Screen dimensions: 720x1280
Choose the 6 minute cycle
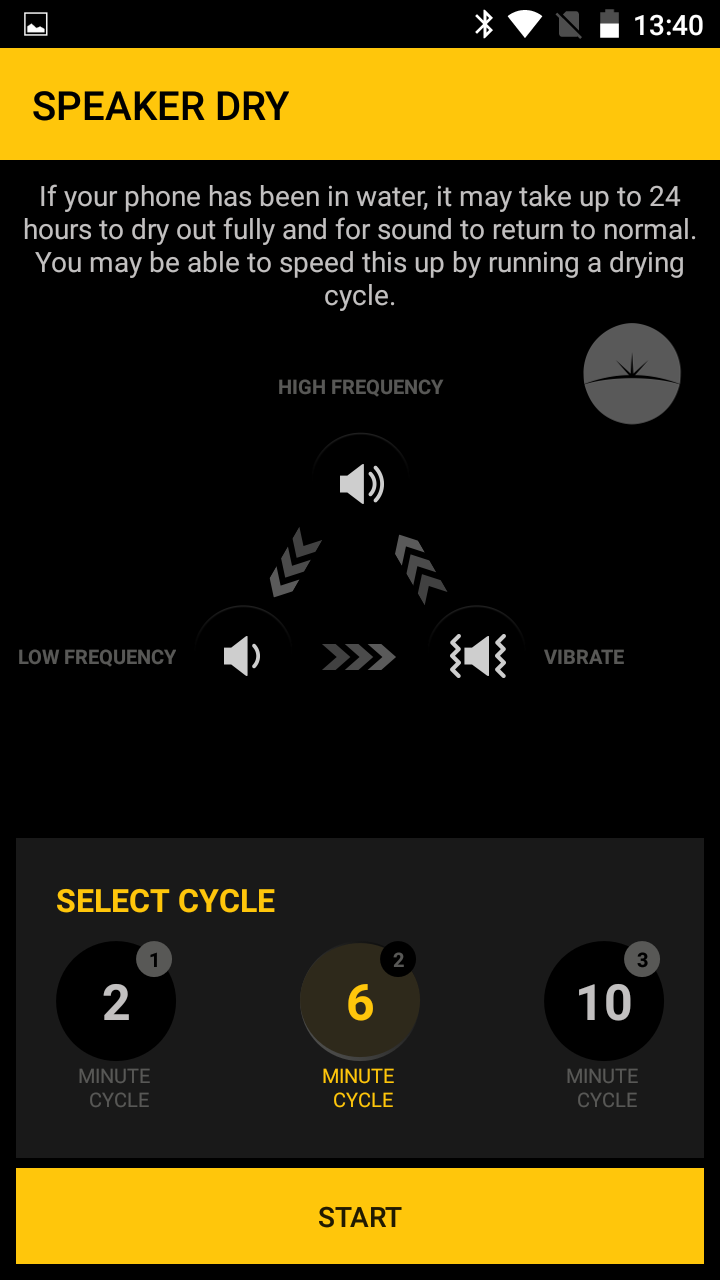pos(360,1001)
